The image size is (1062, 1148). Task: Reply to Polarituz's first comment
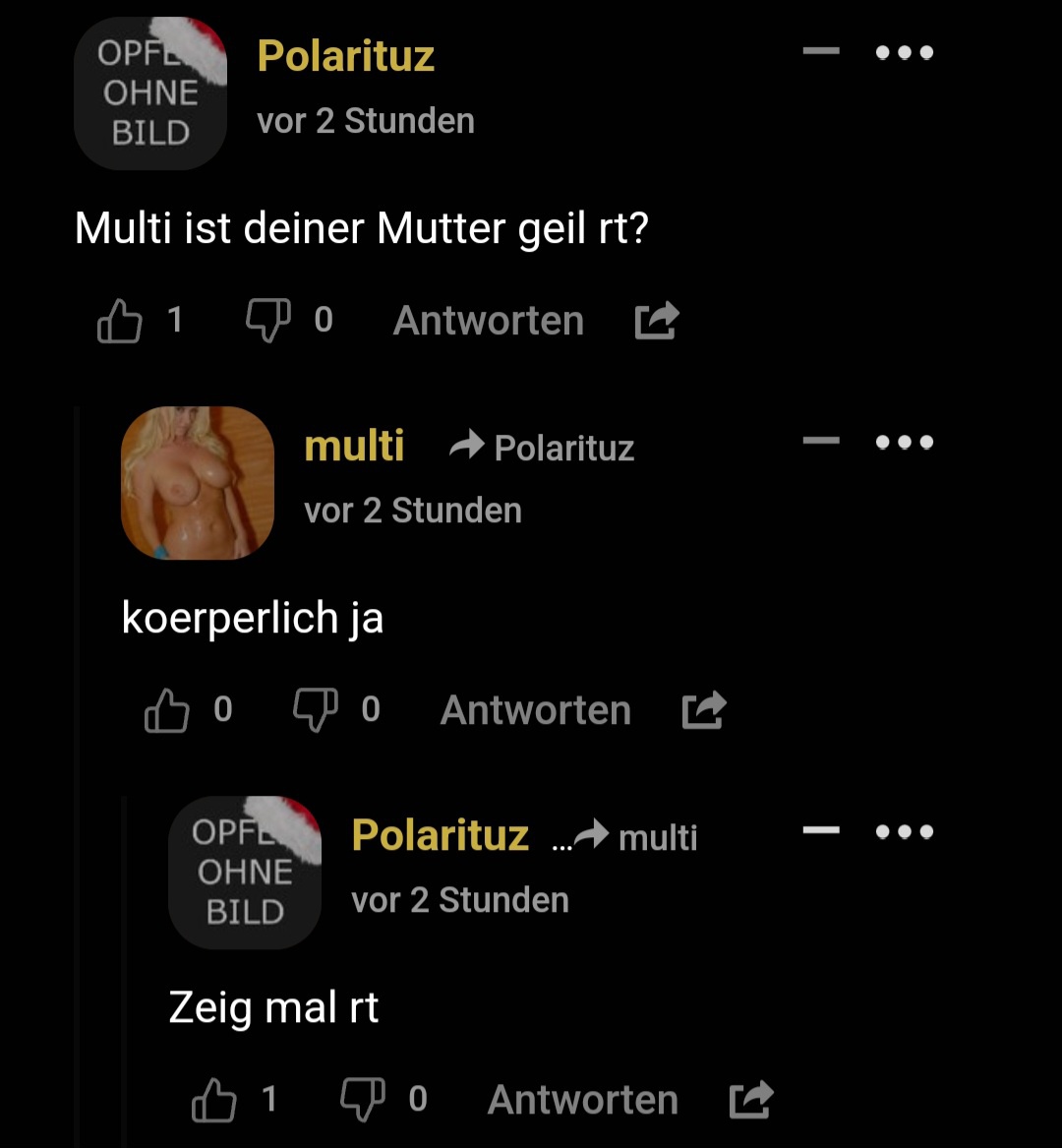pyautogui.click(x=488, y=321)
